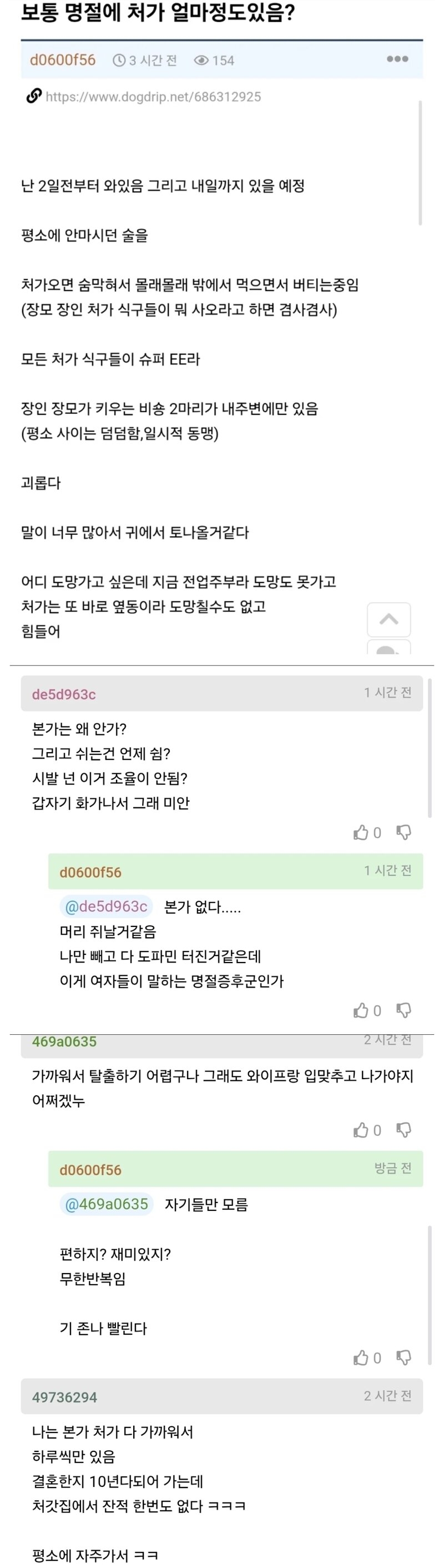Like the reply starting with 자기들만 모름
444x1568 pixels.
click(361, 1357)
